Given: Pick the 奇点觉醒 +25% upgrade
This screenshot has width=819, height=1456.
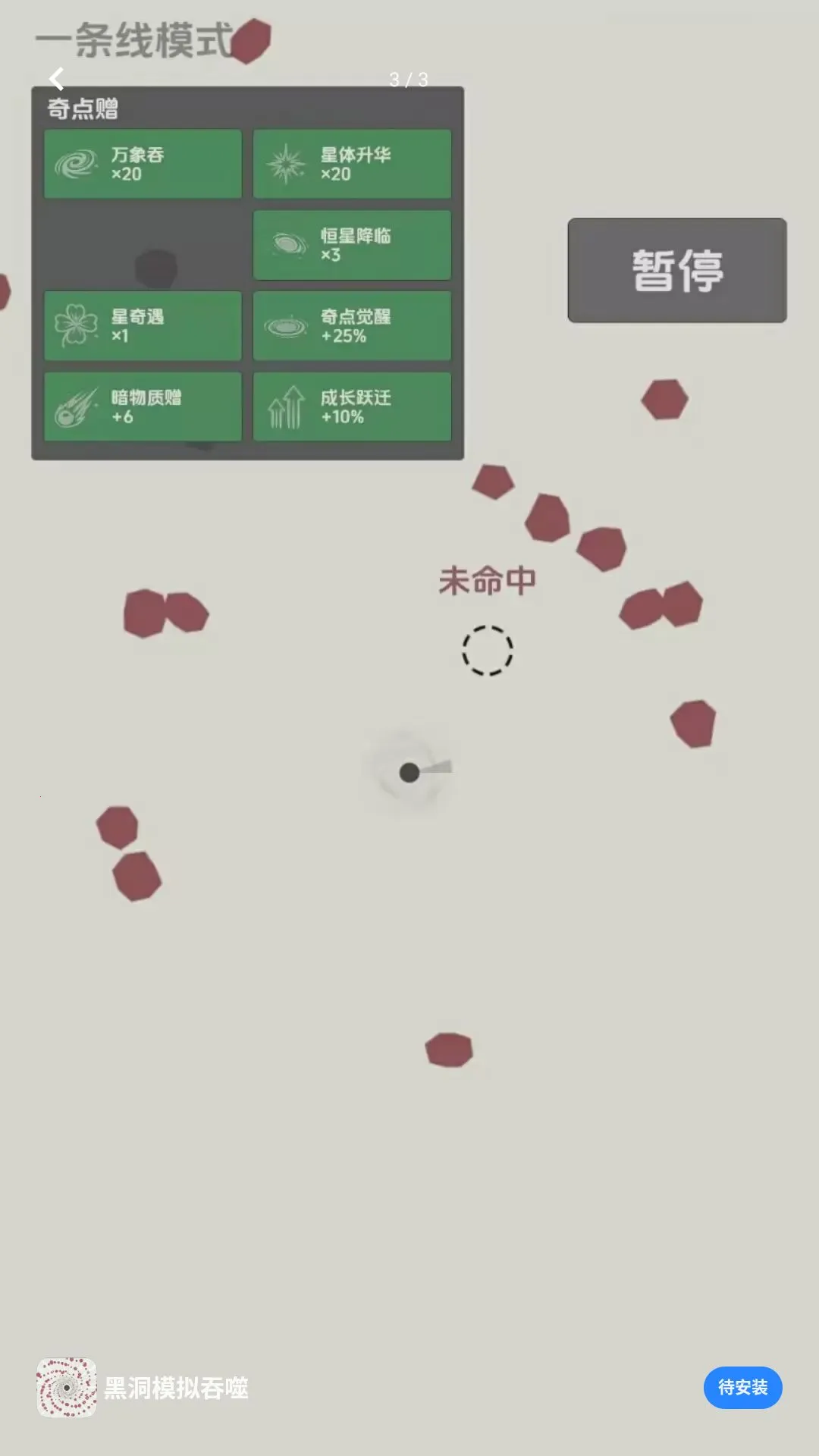Looking at the screenshot, I should pyautogui.click(x=352, y=326).
